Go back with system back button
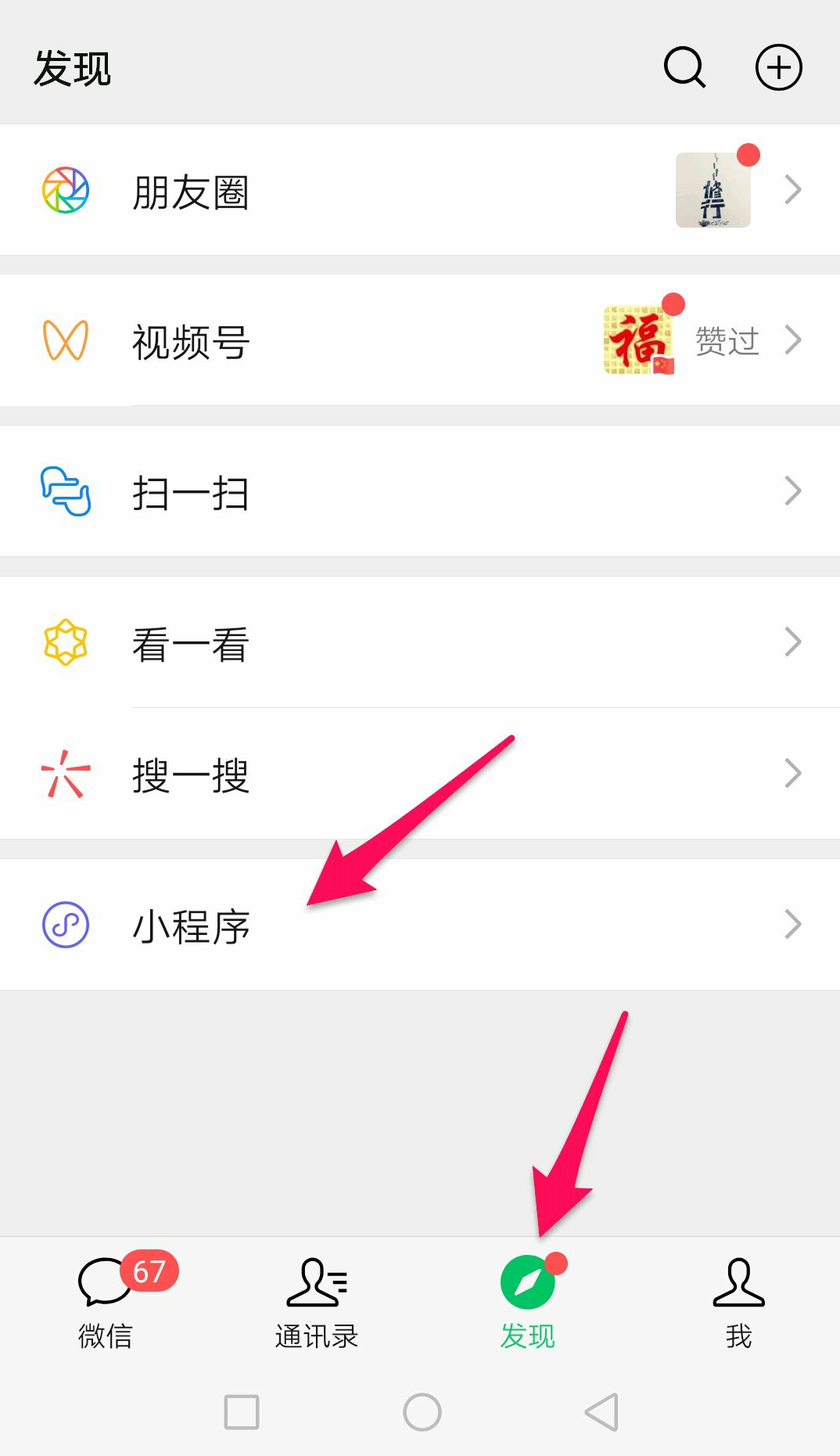 coord(601,1412)
